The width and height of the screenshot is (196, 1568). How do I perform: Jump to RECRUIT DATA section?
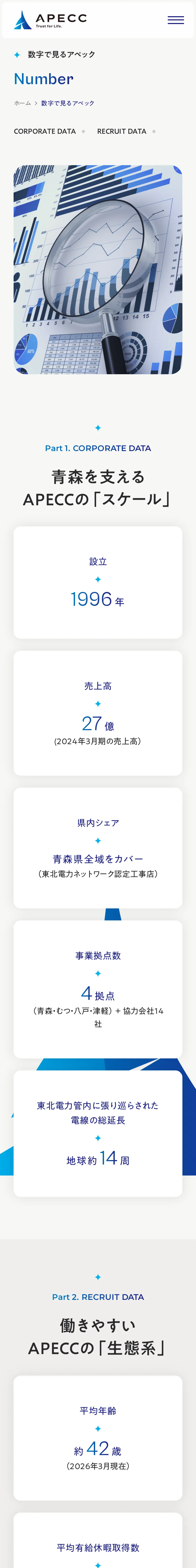tap(122, 131)
